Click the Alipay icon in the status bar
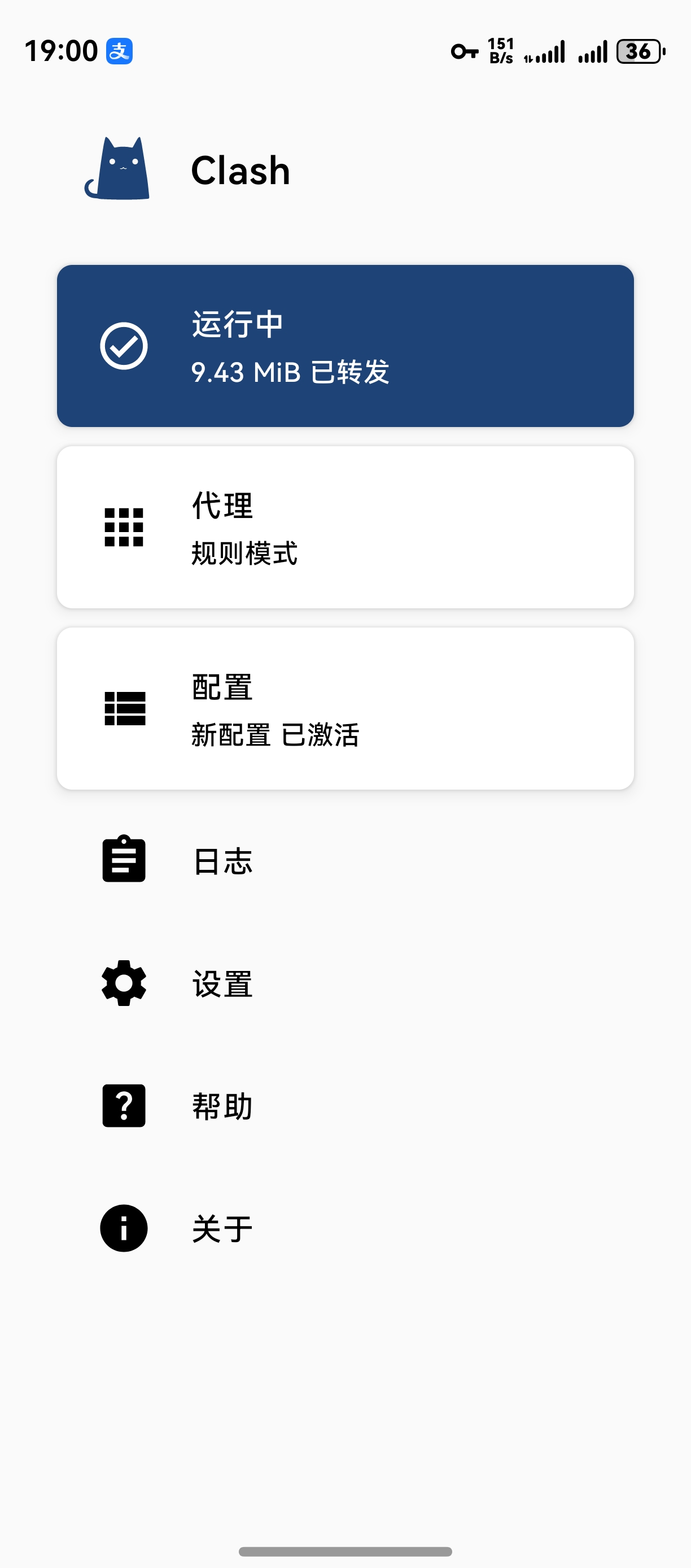This screenshot has width=691, height=1568. [x=119, y=51]
